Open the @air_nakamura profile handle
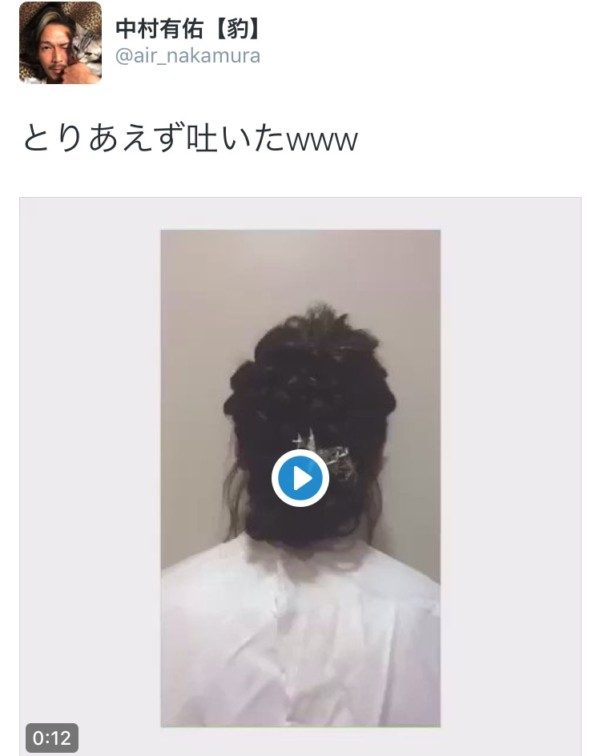The height and width of the screenshot is (756, 600). (x=188, y=56)
